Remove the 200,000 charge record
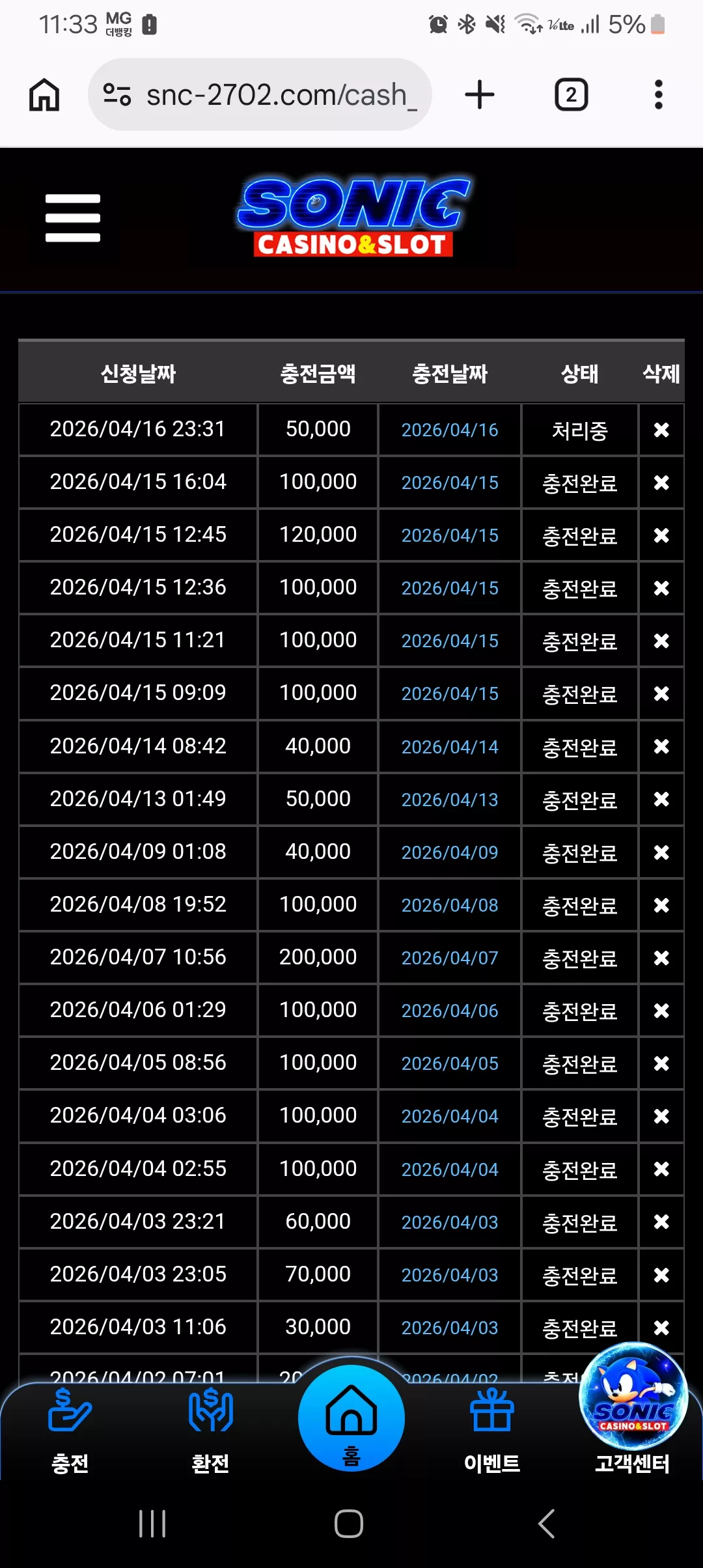Viewport: 703px width, 1568px height. click(661, 958)
